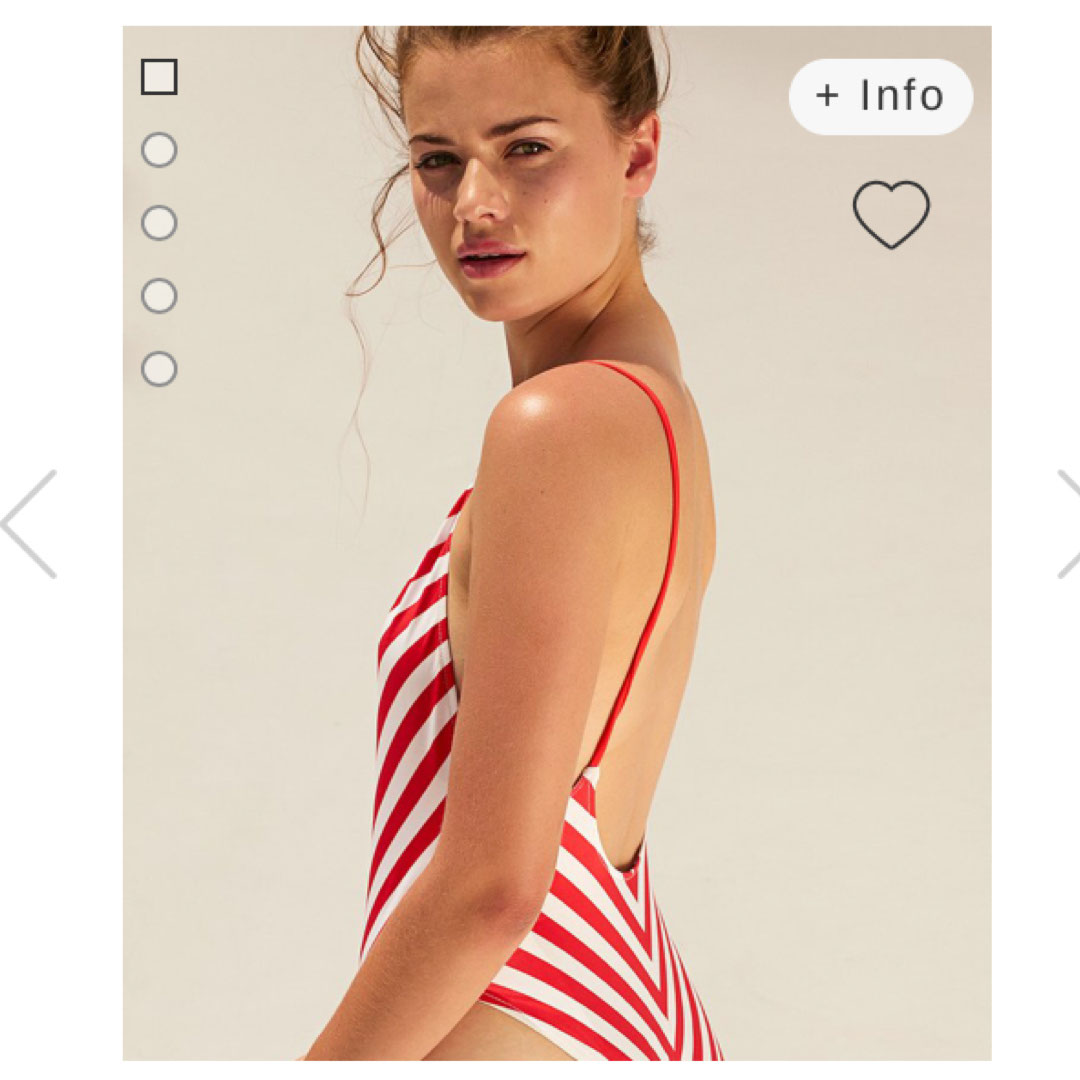The width and height of the screenshot is (1080, 1080).
Task: Select the square first image indicator
Action: (x=159, y=77)
